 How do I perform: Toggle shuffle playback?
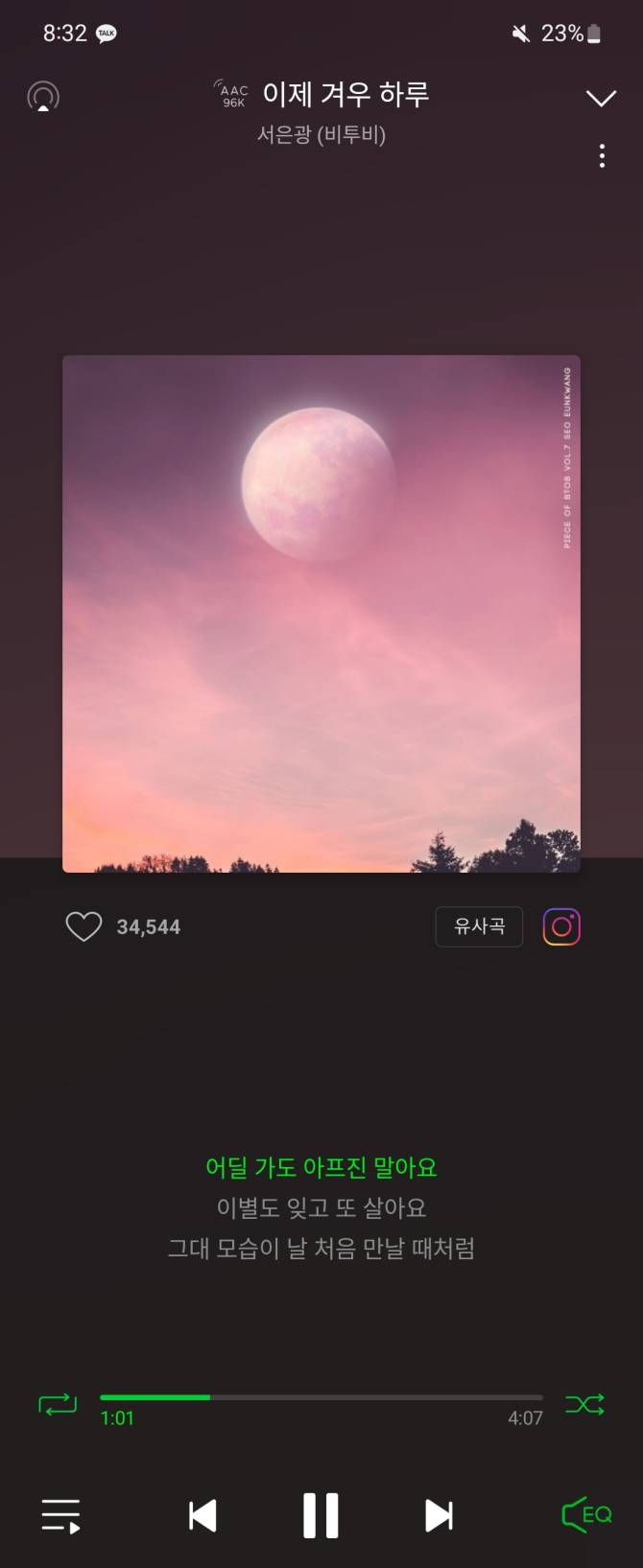[584, 1405]
